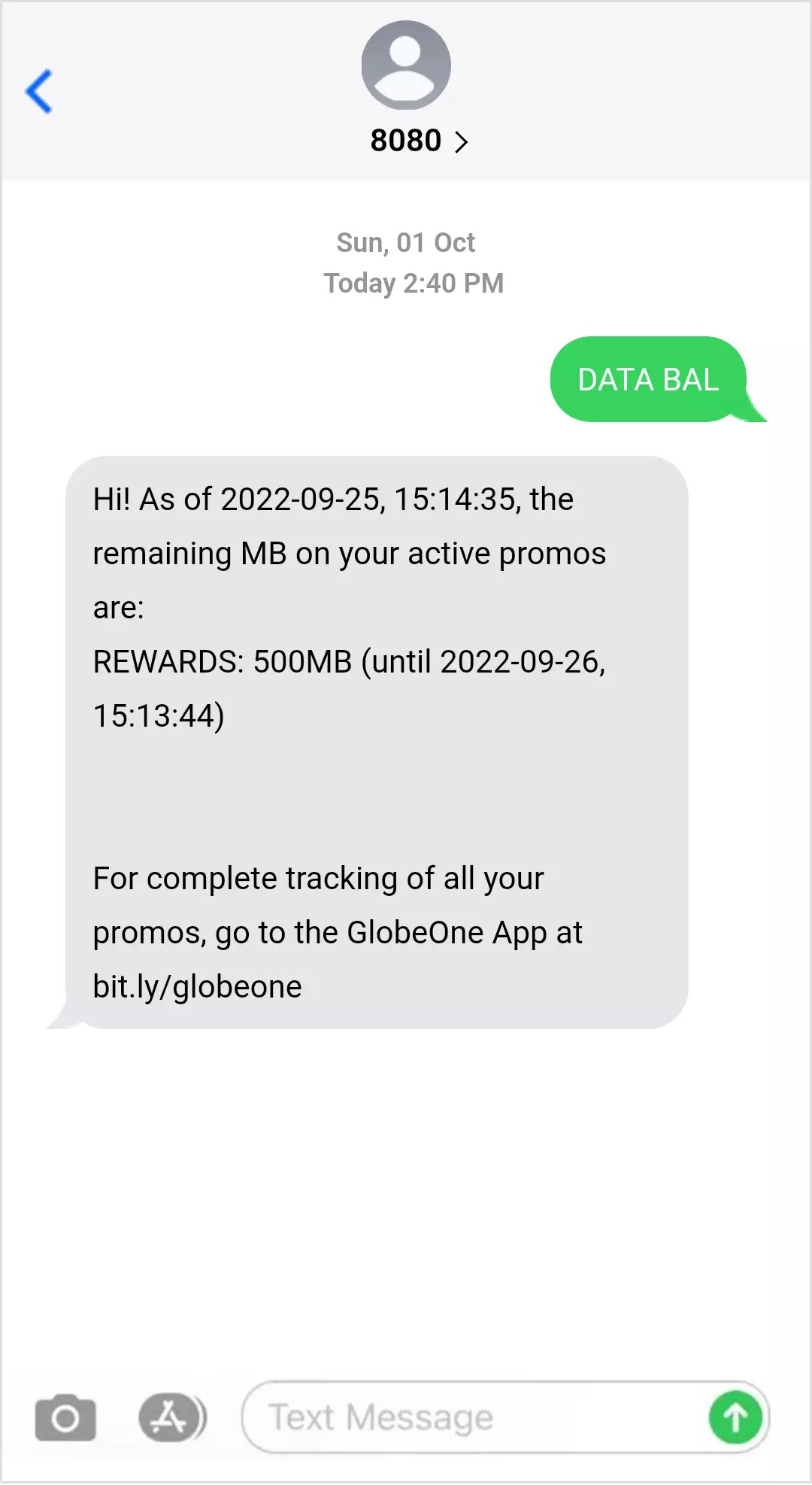812x1485 pixels.
Task: Open contact details for 8080
Action: click(418, 141)
